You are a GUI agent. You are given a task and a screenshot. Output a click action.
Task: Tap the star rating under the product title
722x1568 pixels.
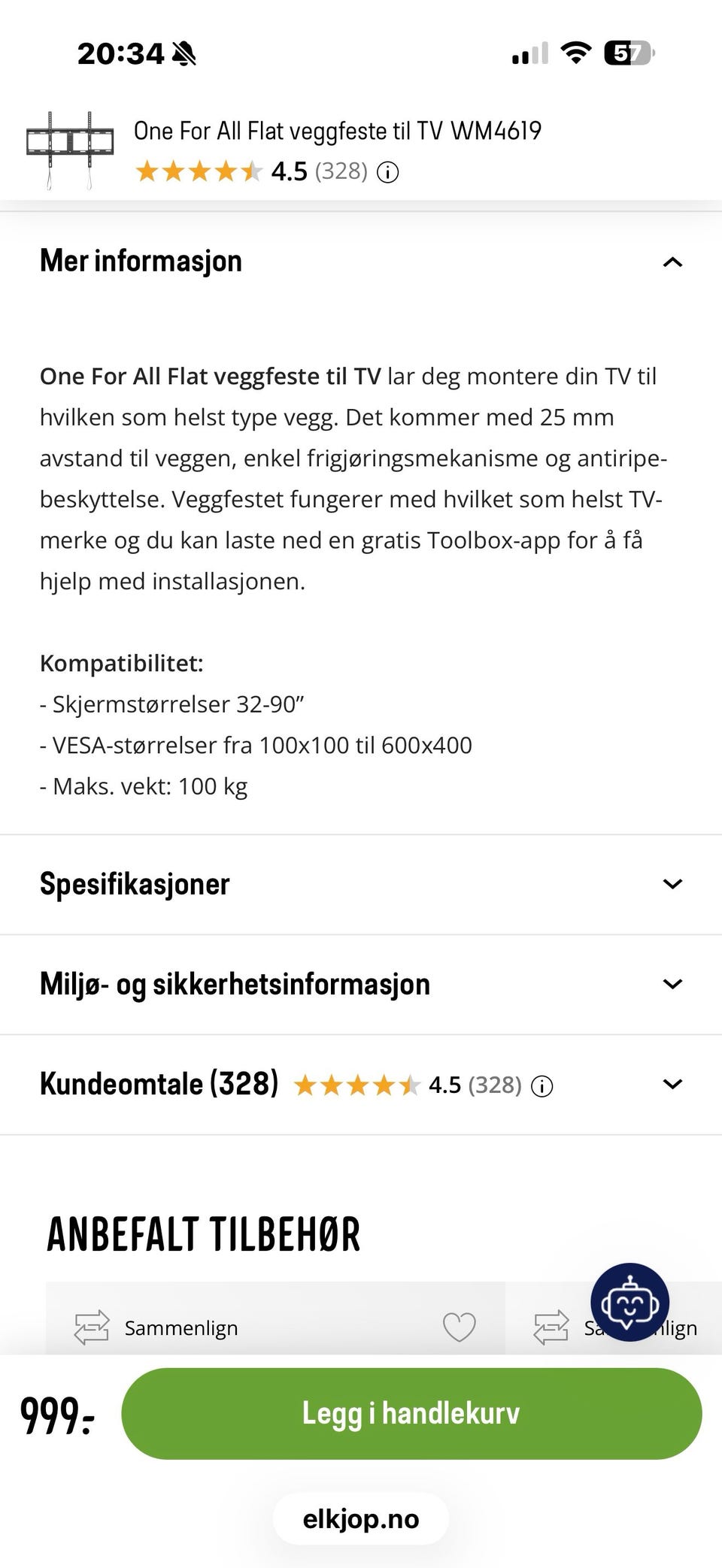tap(197, 171)
